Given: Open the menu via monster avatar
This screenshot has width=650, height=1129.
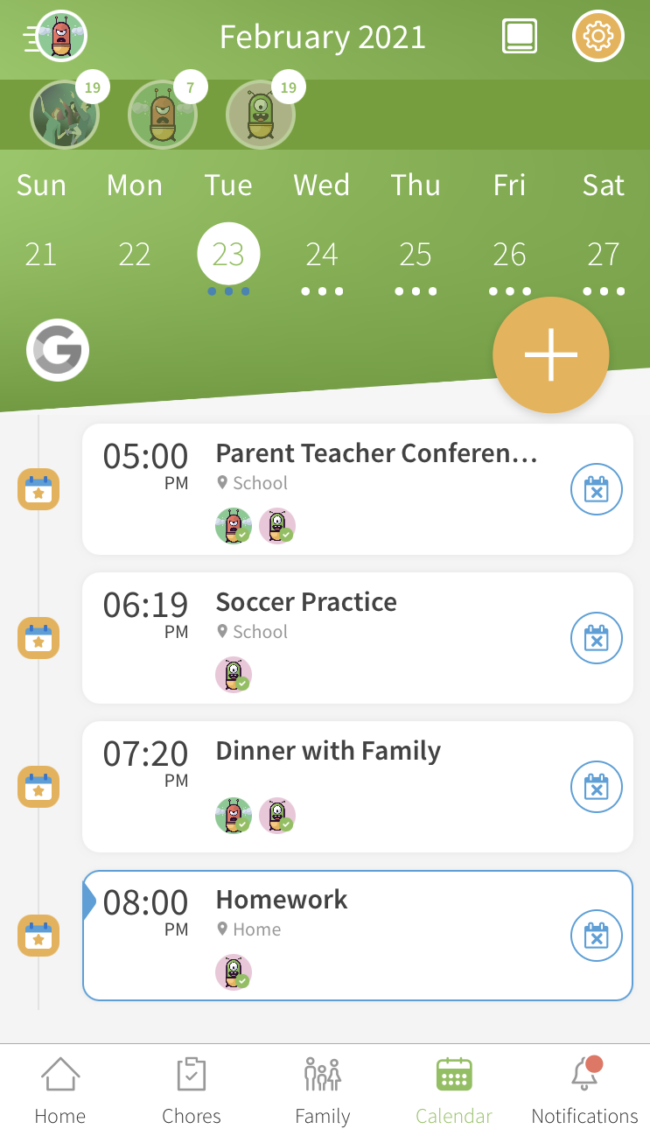Looking at the screenshot, I should (57, 37).
